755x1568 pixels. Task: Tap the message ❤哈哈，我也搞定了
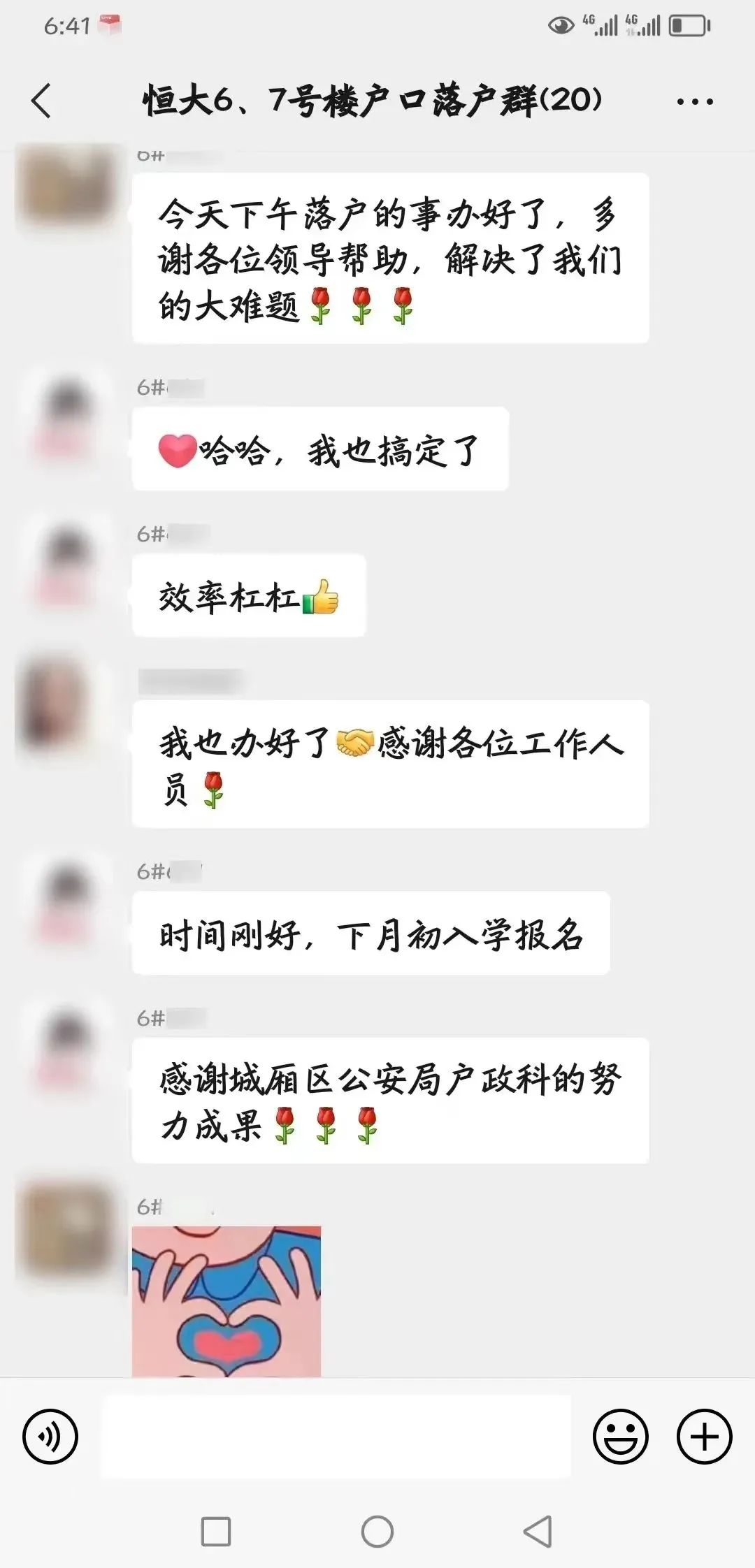[318, 451]
